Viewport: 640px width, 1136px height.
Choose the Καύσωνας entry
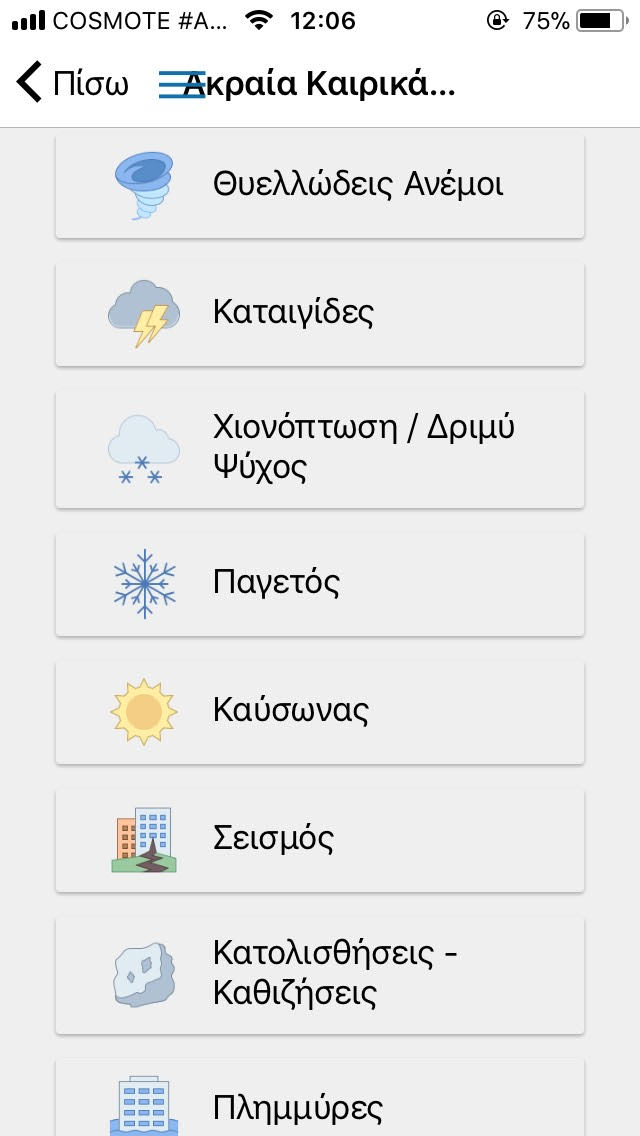[320, 711]
